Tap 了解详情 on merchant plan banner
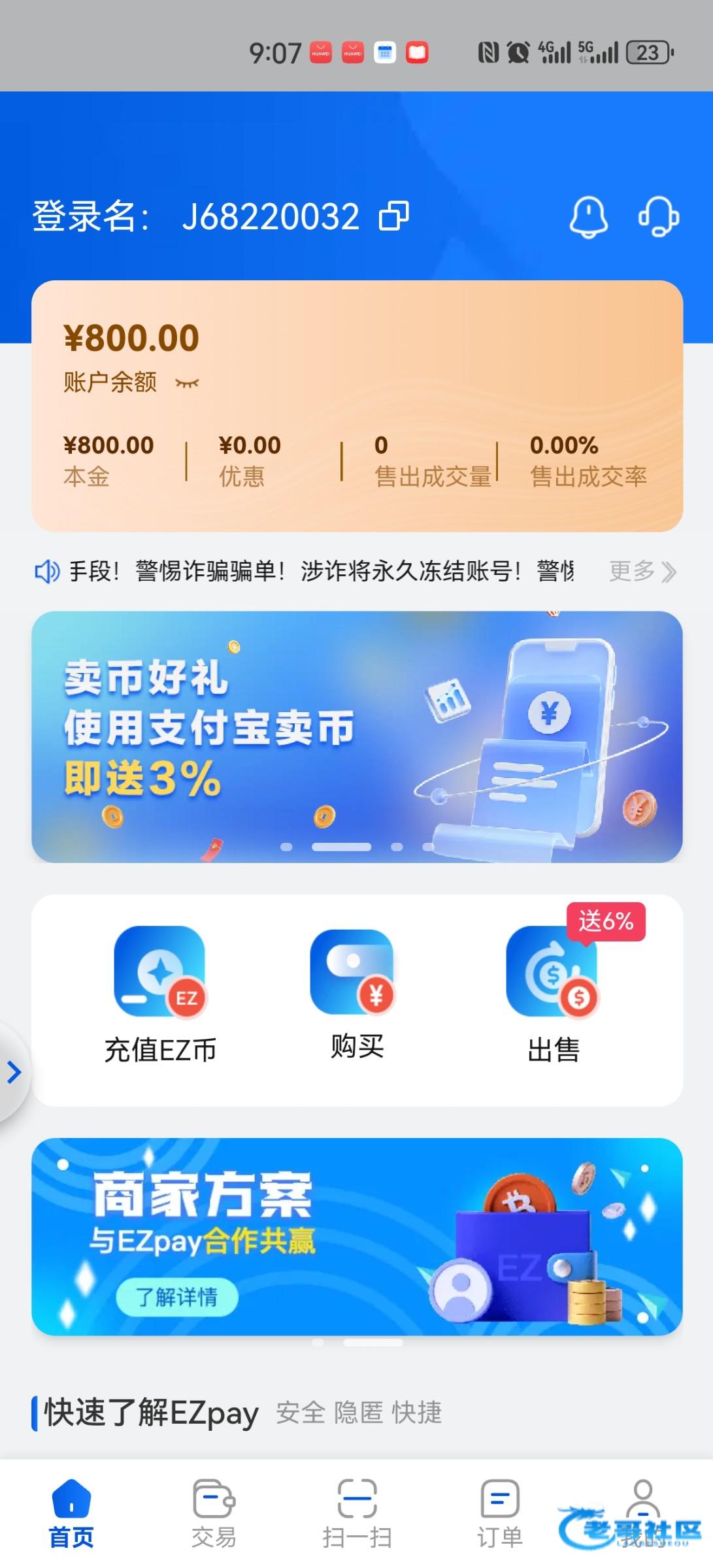The width and height of the screenshot is (713, 1568). (x=176, y=1296)
